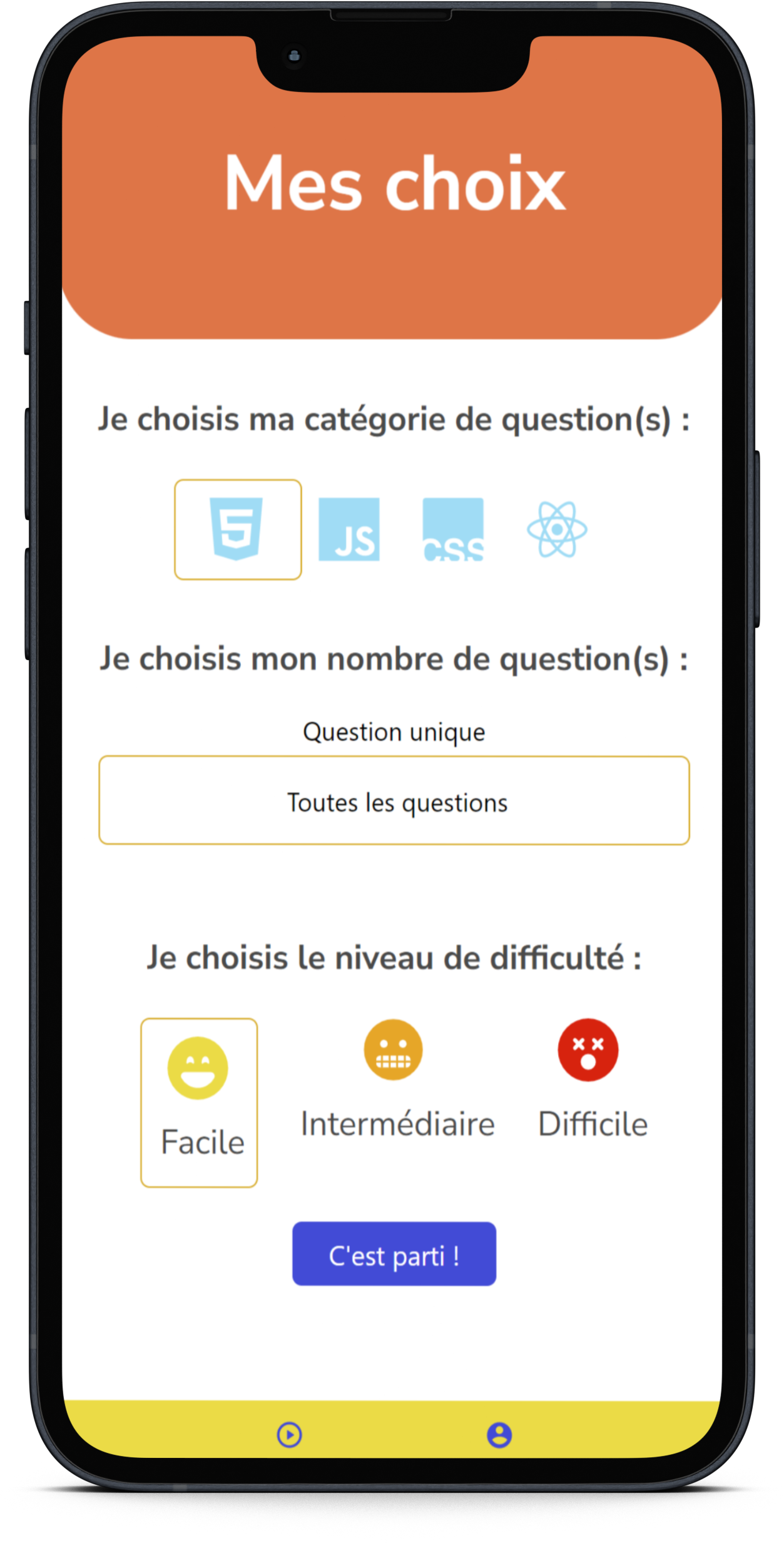Pick the Difficile difficulty
This screenshot has width=784, height=1543.
pyautogui.click(x=591, y=1081)
